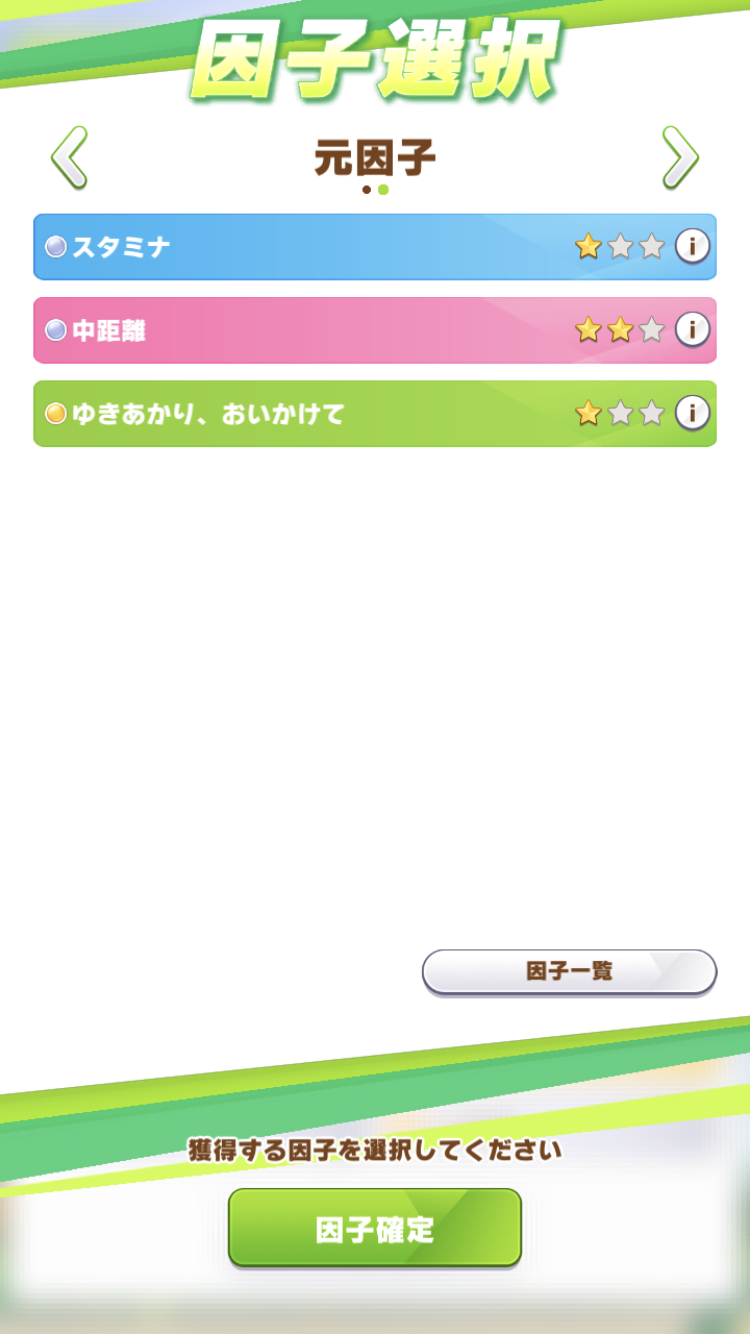The width and height of the screenshot is (750, 1334).
Task: Open info for the 中距離 factor
Action: (692, 329)
